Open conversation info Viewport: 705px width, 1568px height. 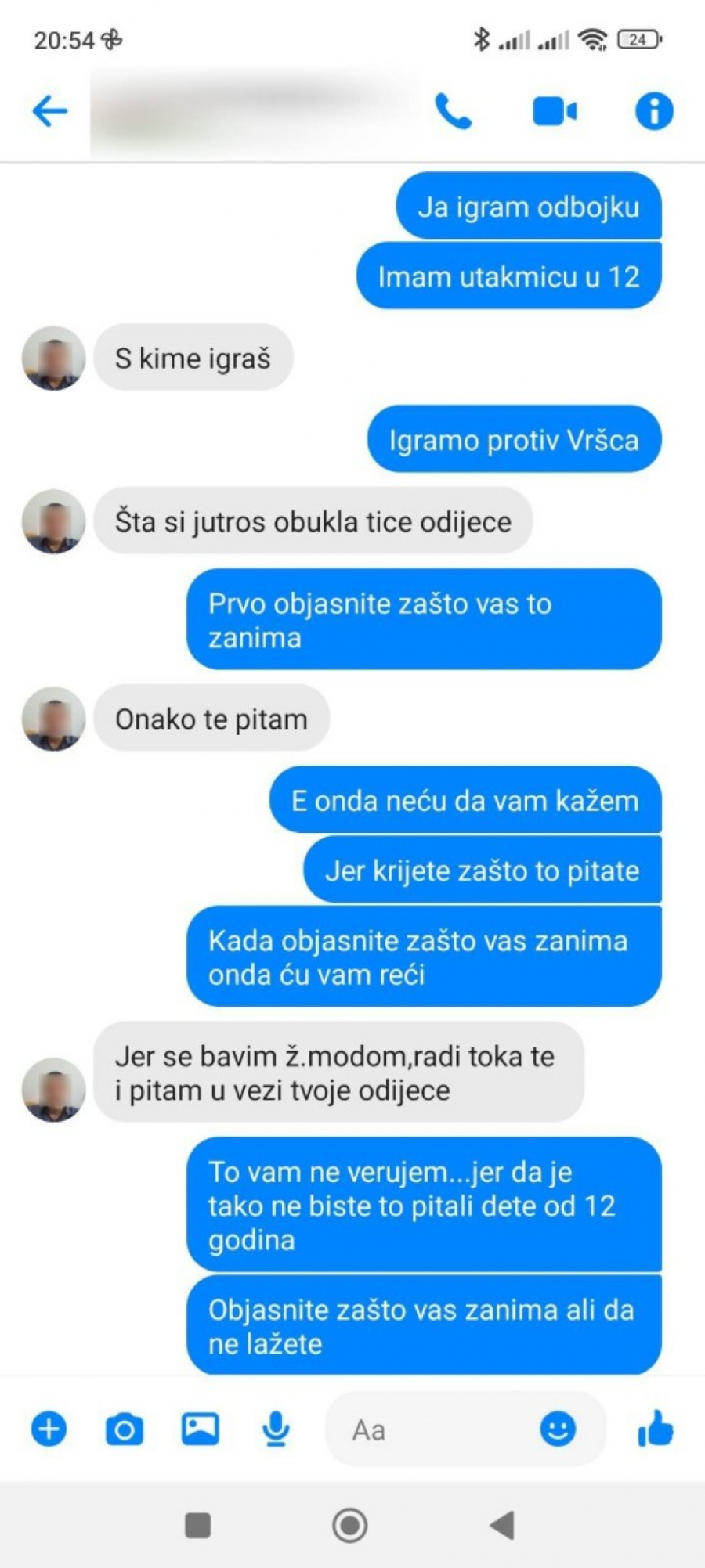pyautogui.click(x=654, y=111)
